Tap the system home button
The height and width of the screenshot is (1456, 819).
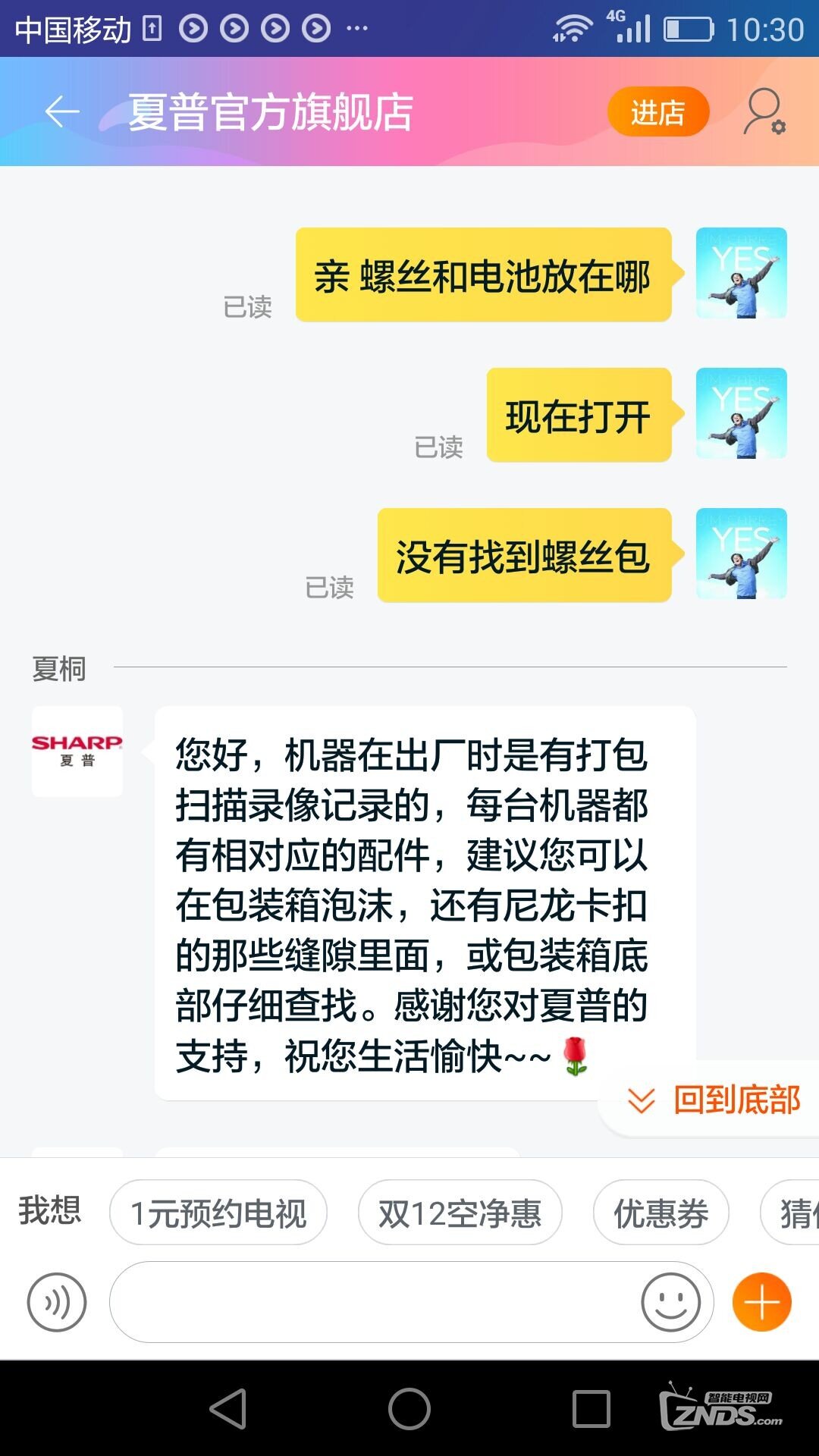click(x=409, y=1409)
